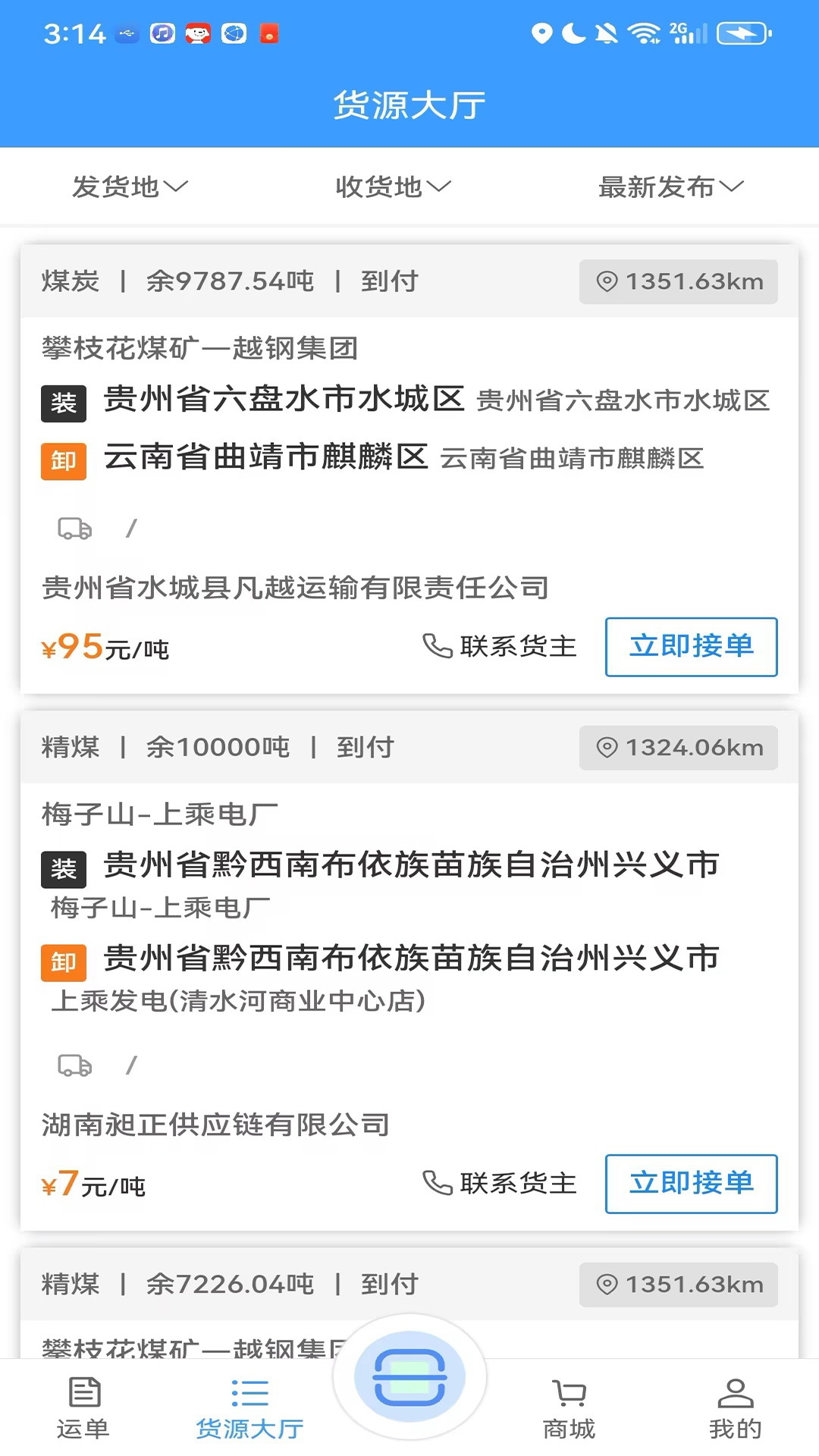Expand the 发货地 origin filter

click(x=129, y=188)
